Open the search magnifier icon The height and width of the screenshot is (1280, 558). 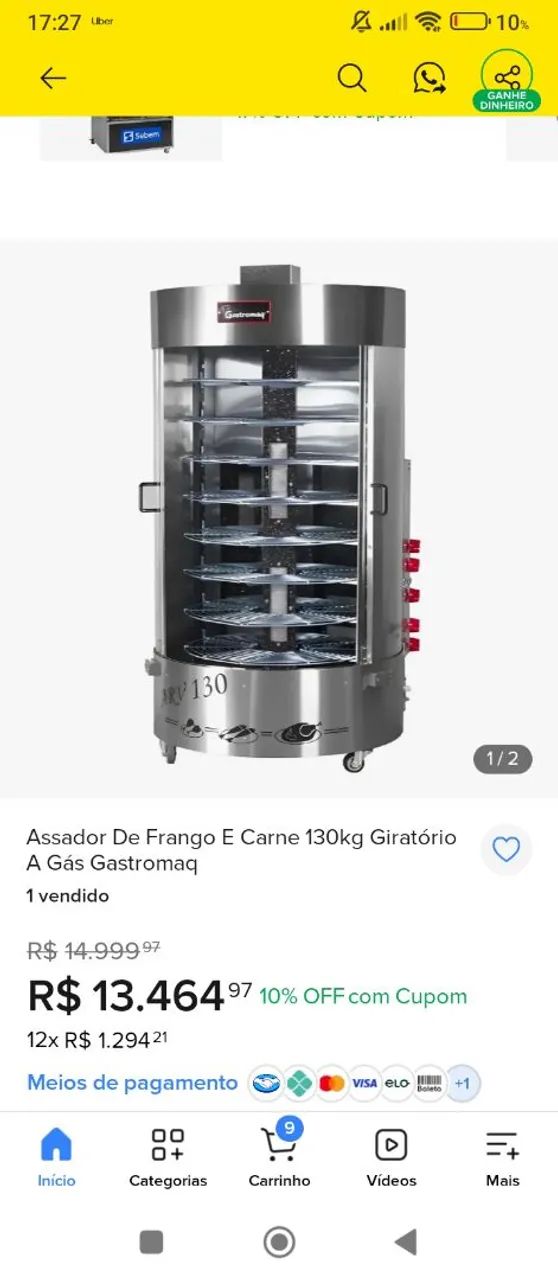click(352, 78)
